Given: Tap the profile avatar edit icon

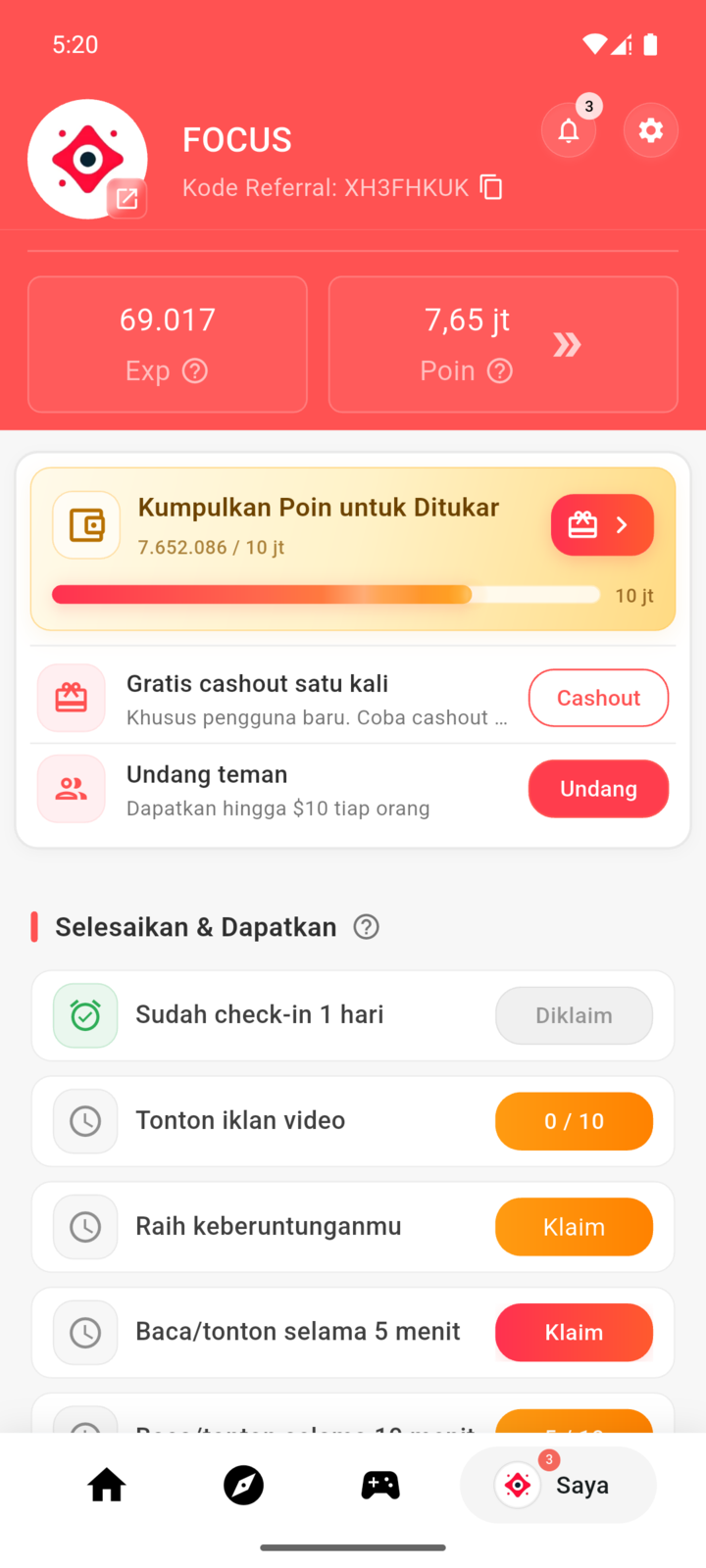Looking at the screenshot, I should pos(127,199).
